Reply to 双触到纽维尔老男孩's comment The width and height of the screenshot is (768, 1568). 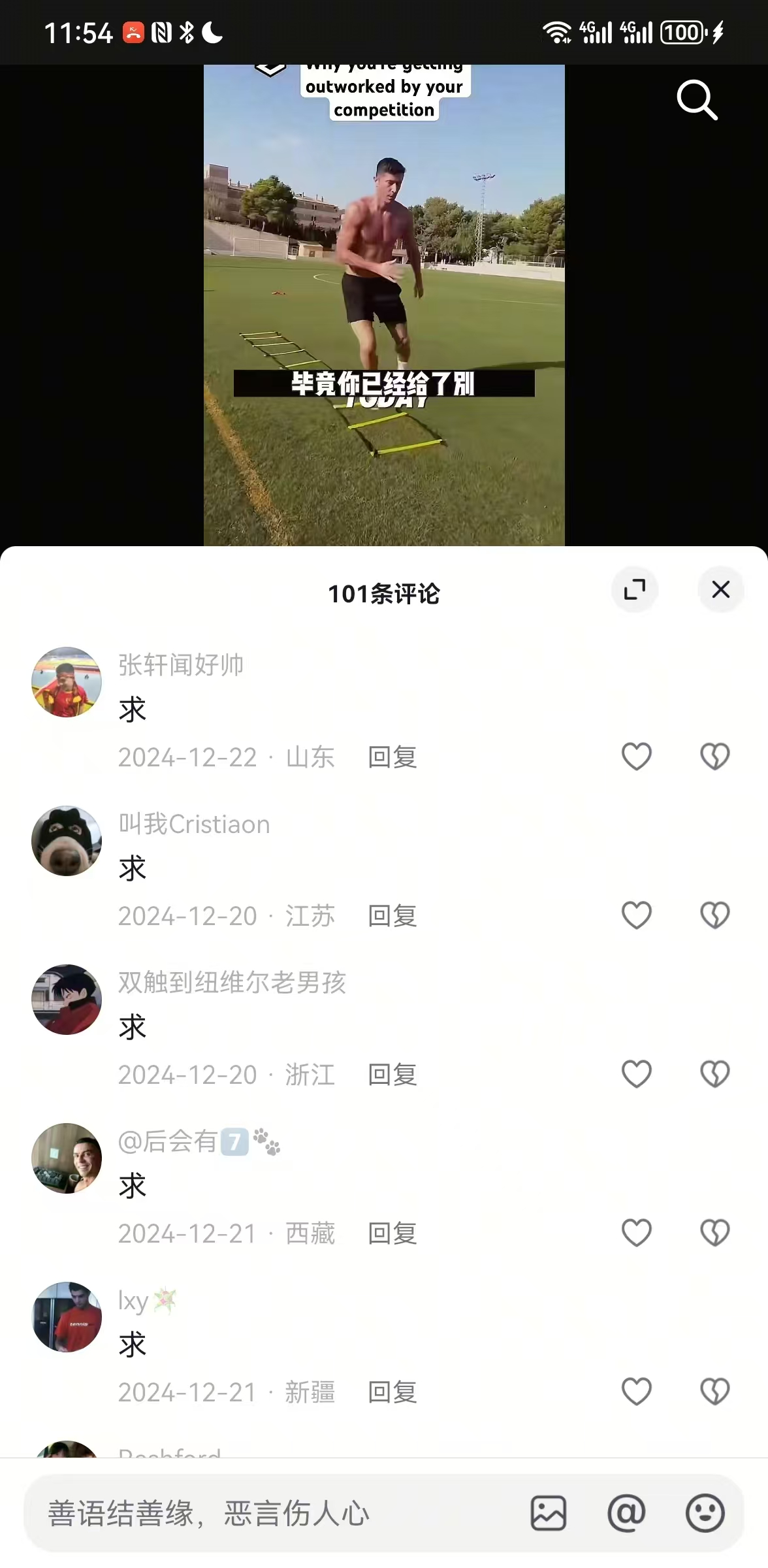click(392, 1075)
